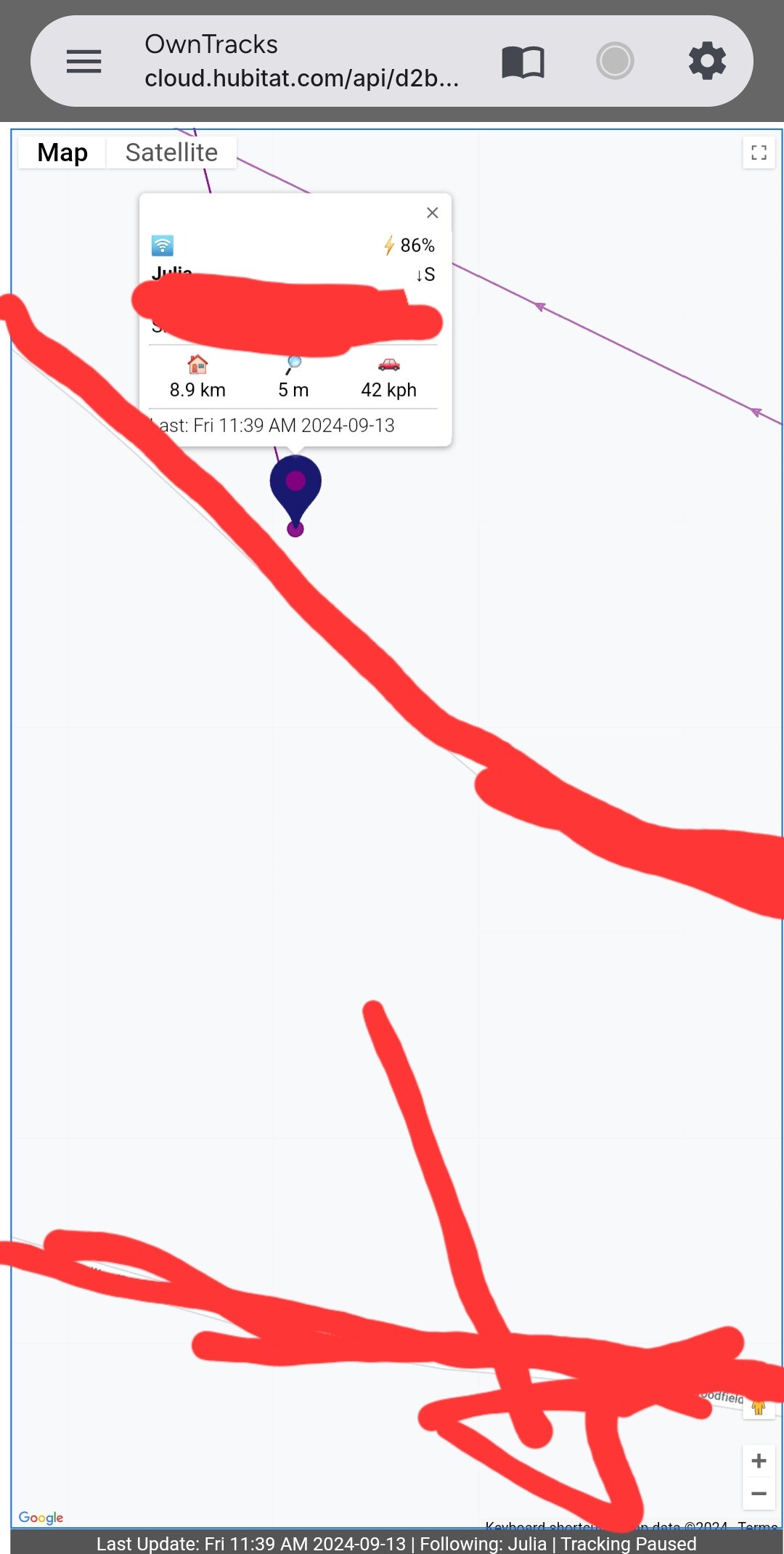Zoom out on the map
The width and height of the screenshot is (784, 1554).
[x=759, y=1494]
